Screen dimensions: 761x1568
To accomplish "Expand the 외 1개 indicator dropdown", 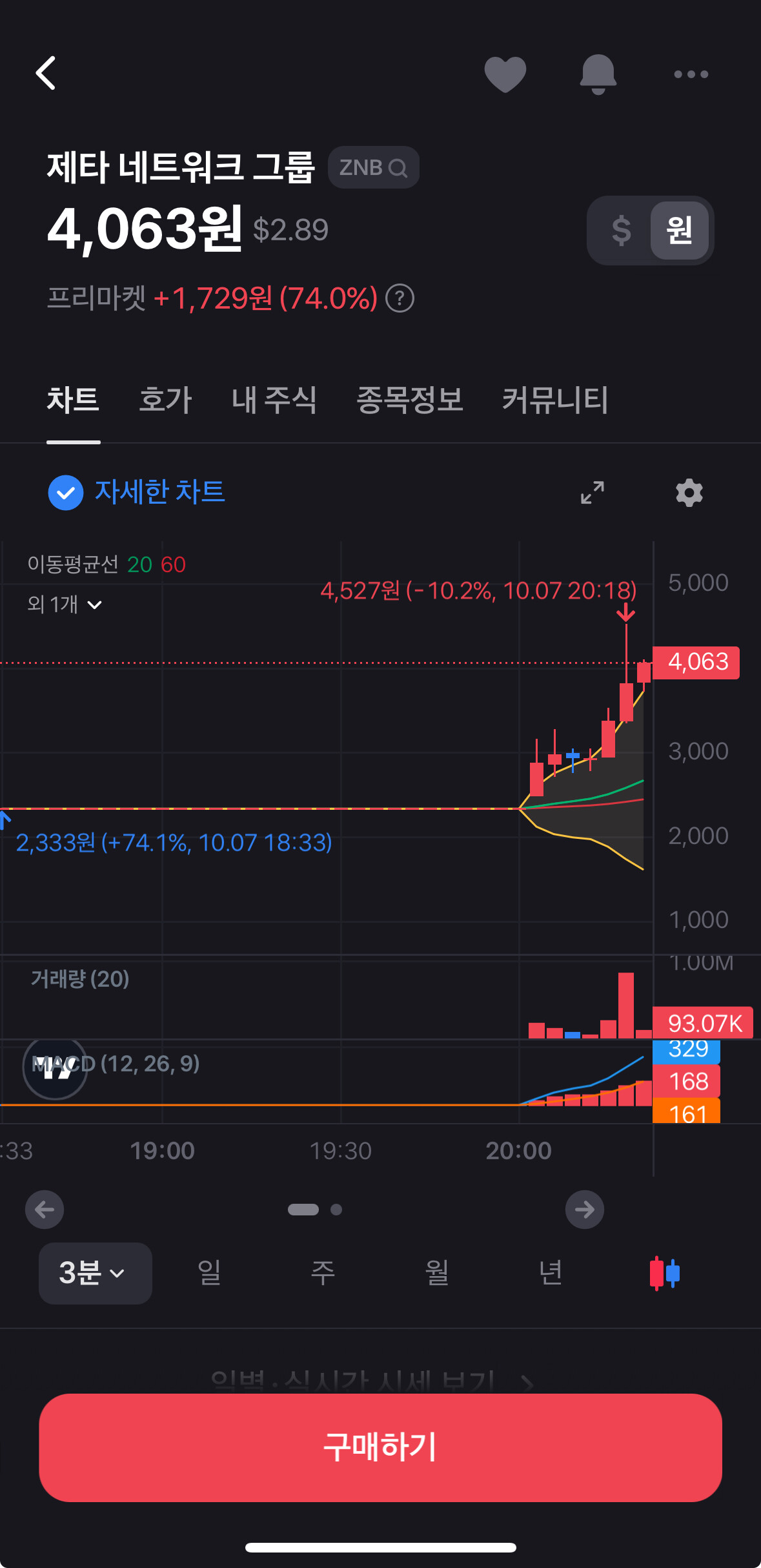I will point(65,605).
